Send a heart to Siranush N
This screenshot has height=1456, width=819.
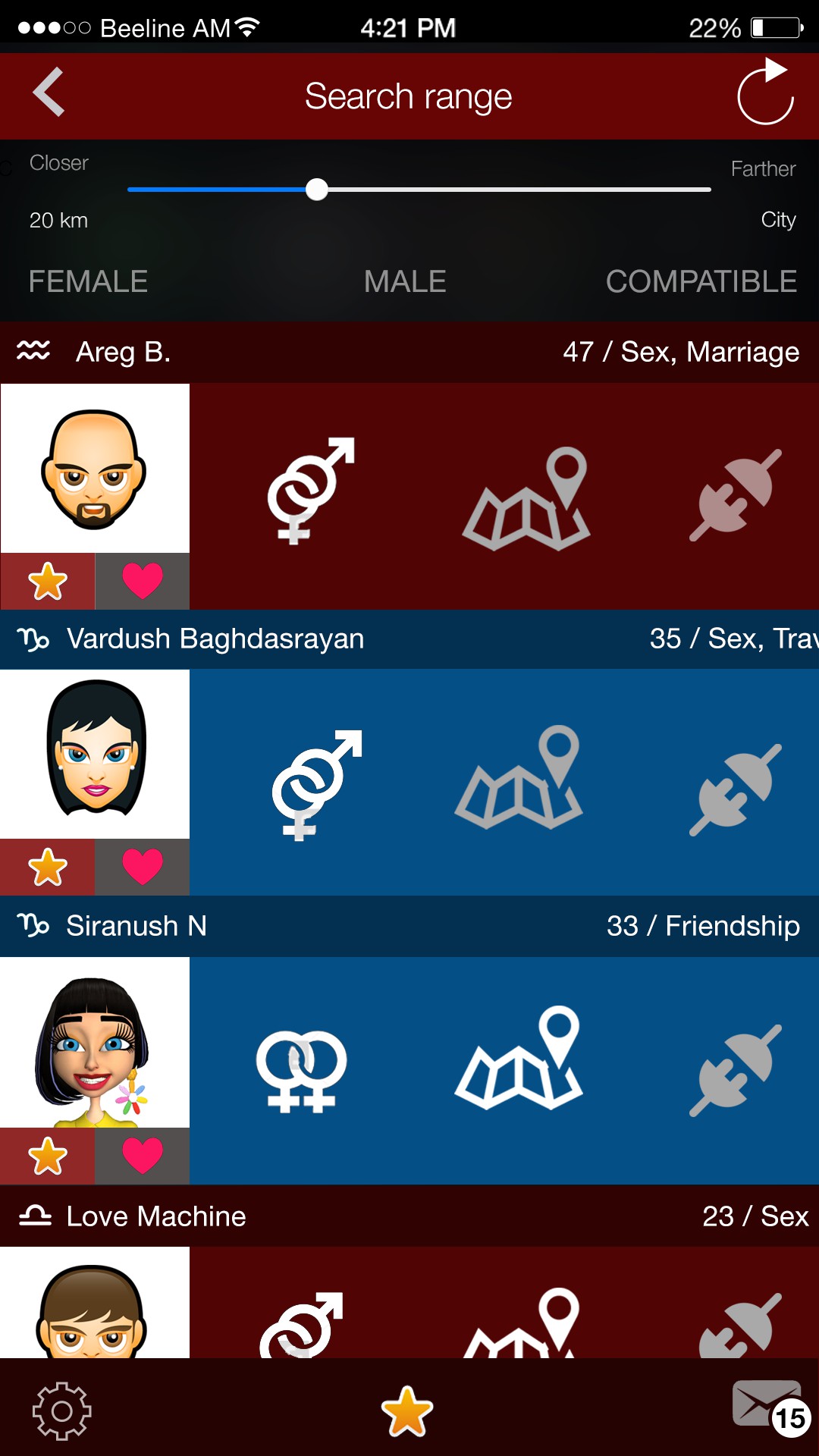point(143,1156)
